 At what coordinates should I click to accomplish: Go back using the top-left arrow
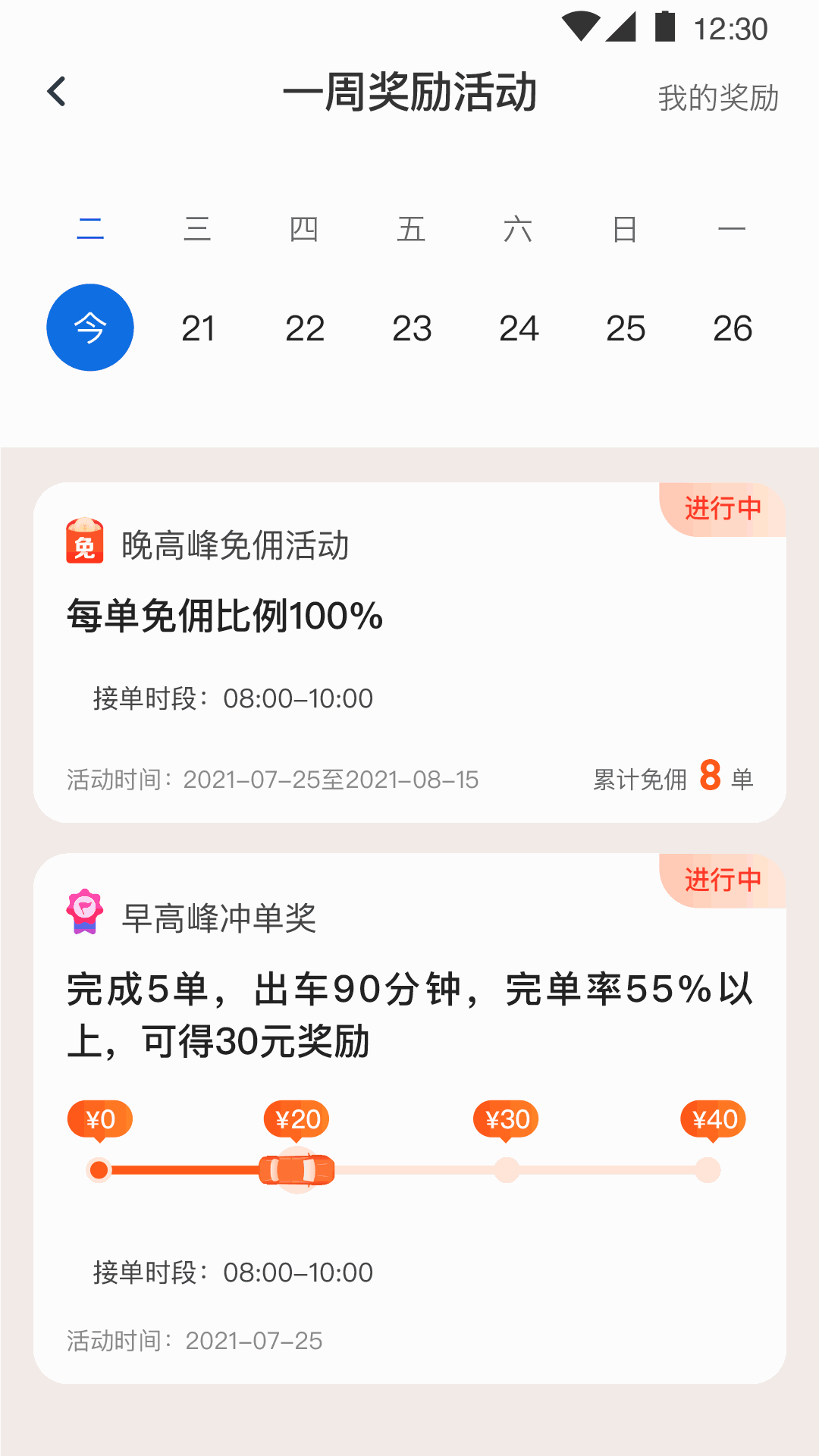tap(57, 92)
